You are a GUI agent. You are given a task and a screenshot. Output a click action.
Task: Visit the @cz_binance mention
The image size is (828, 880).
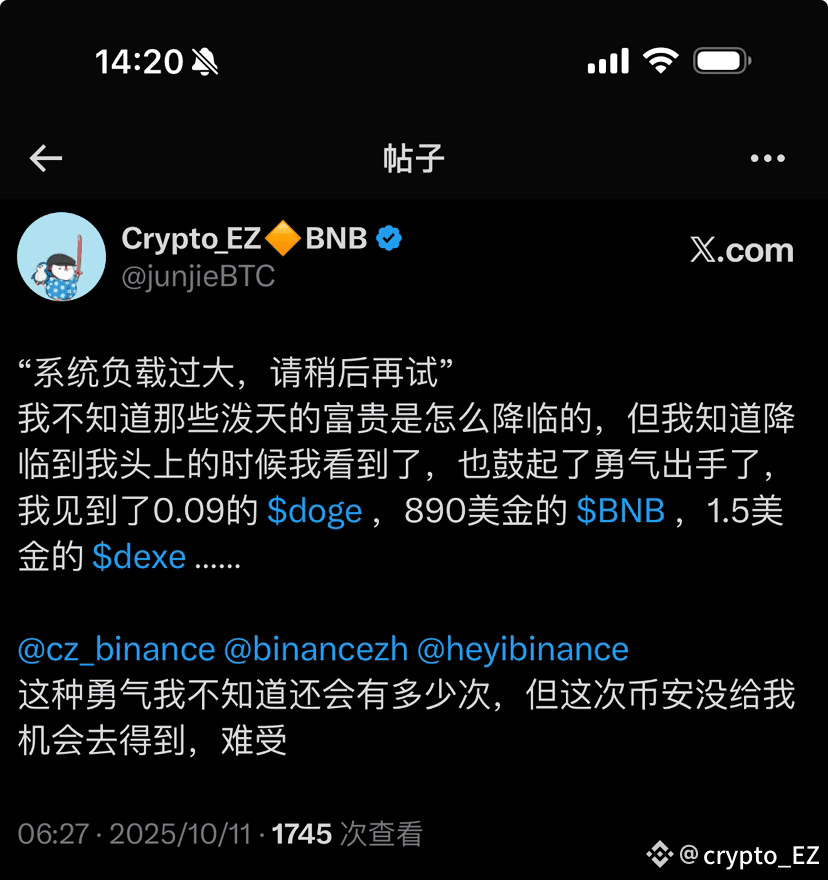coord(116,649)
